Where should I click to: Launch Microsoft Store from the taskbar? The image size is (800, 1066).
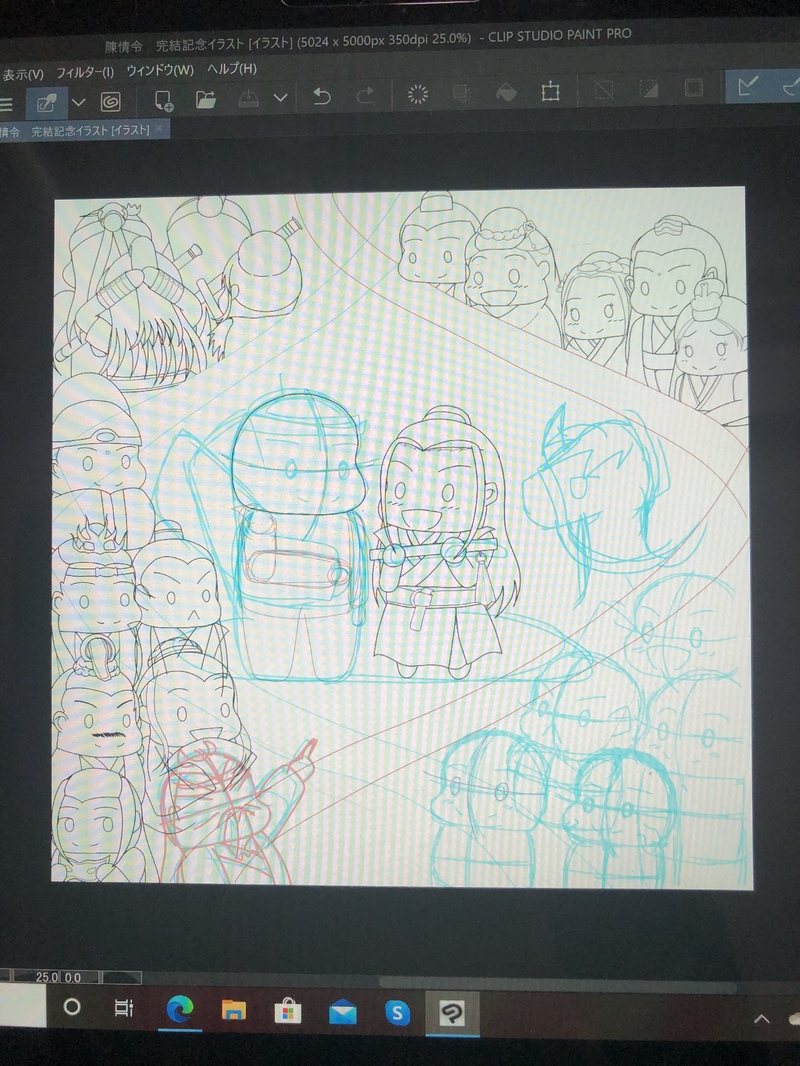click(x=288, y=1012)
